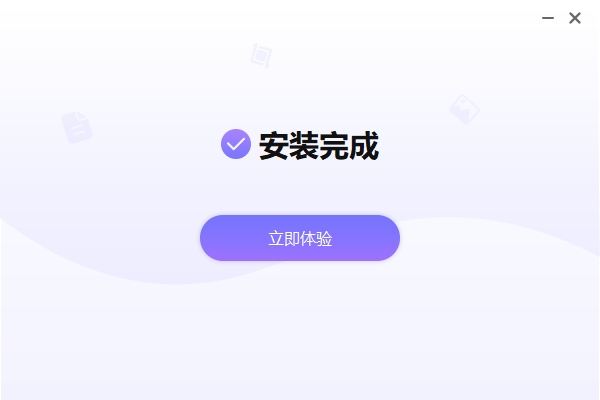Tap the 立即体验 button
This screenshot has width=600, height=400.
(300, 238)
